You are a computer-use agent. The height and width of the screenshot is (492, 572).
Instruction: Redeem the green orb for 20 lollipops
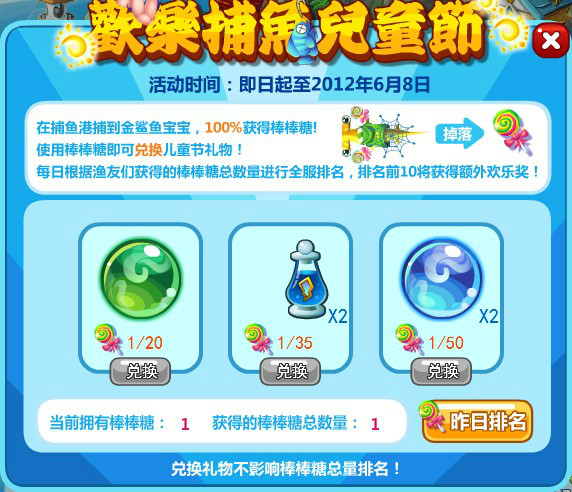[140, 371]
